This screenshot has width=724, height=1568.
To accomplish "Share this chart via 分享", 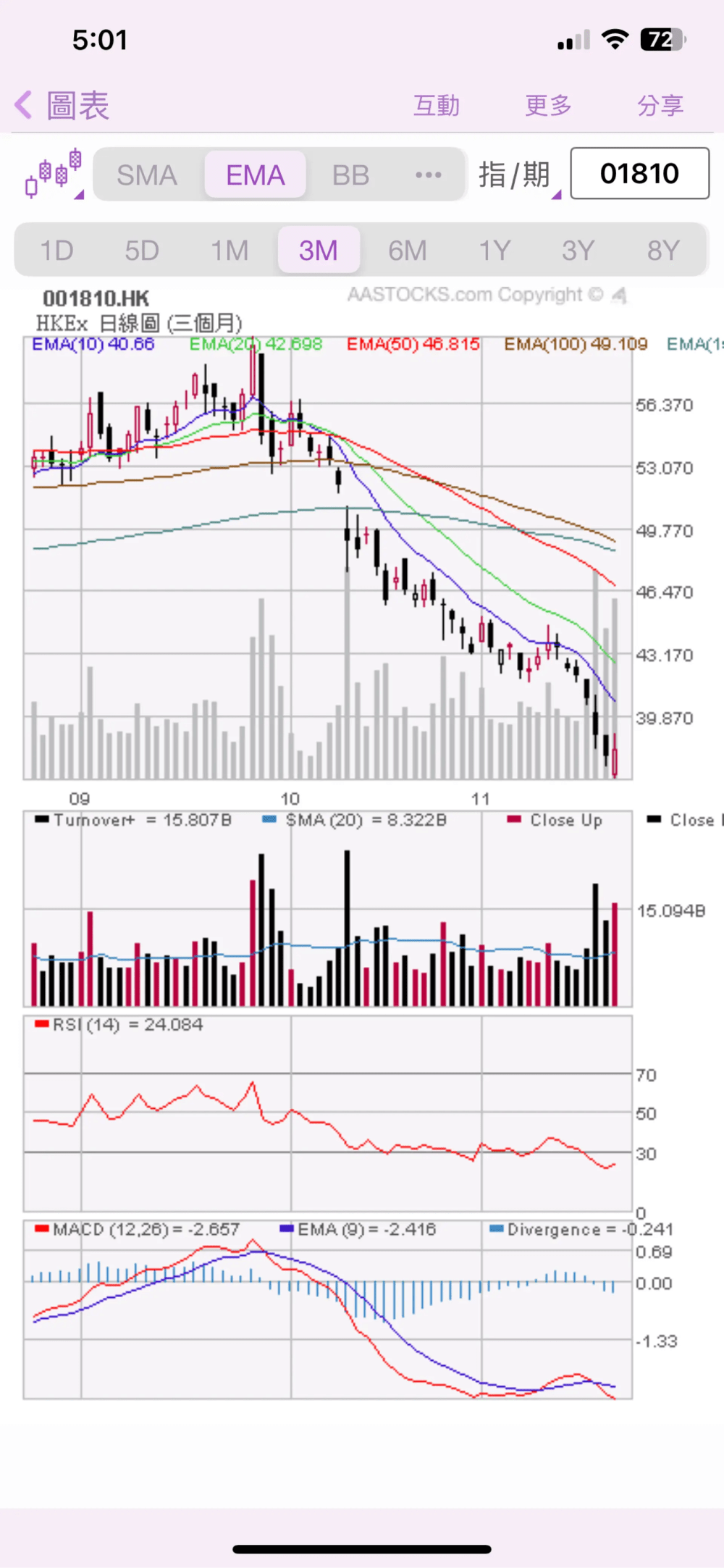I will (x=660, y=106).
